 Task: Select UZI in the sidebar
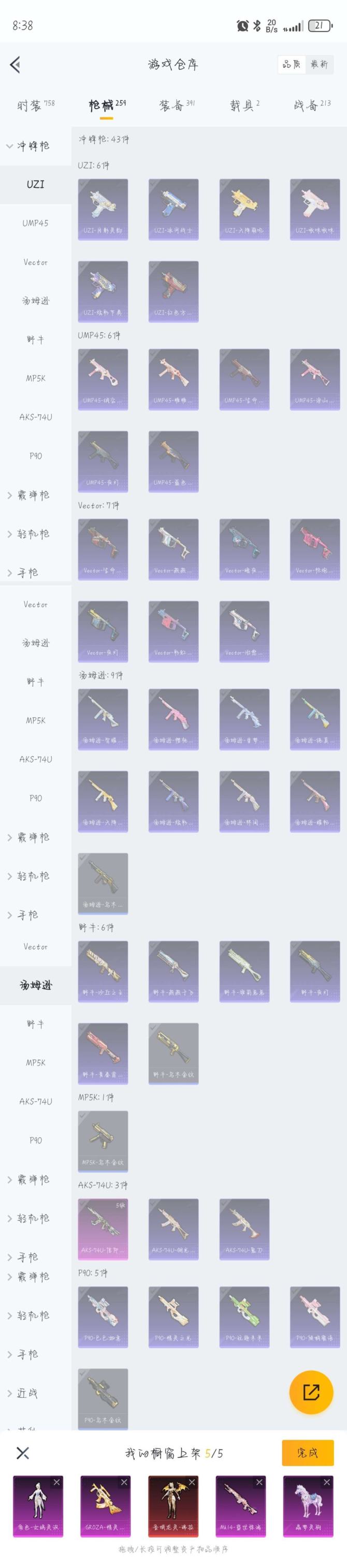pyautogui.click(x=35, y=184)
